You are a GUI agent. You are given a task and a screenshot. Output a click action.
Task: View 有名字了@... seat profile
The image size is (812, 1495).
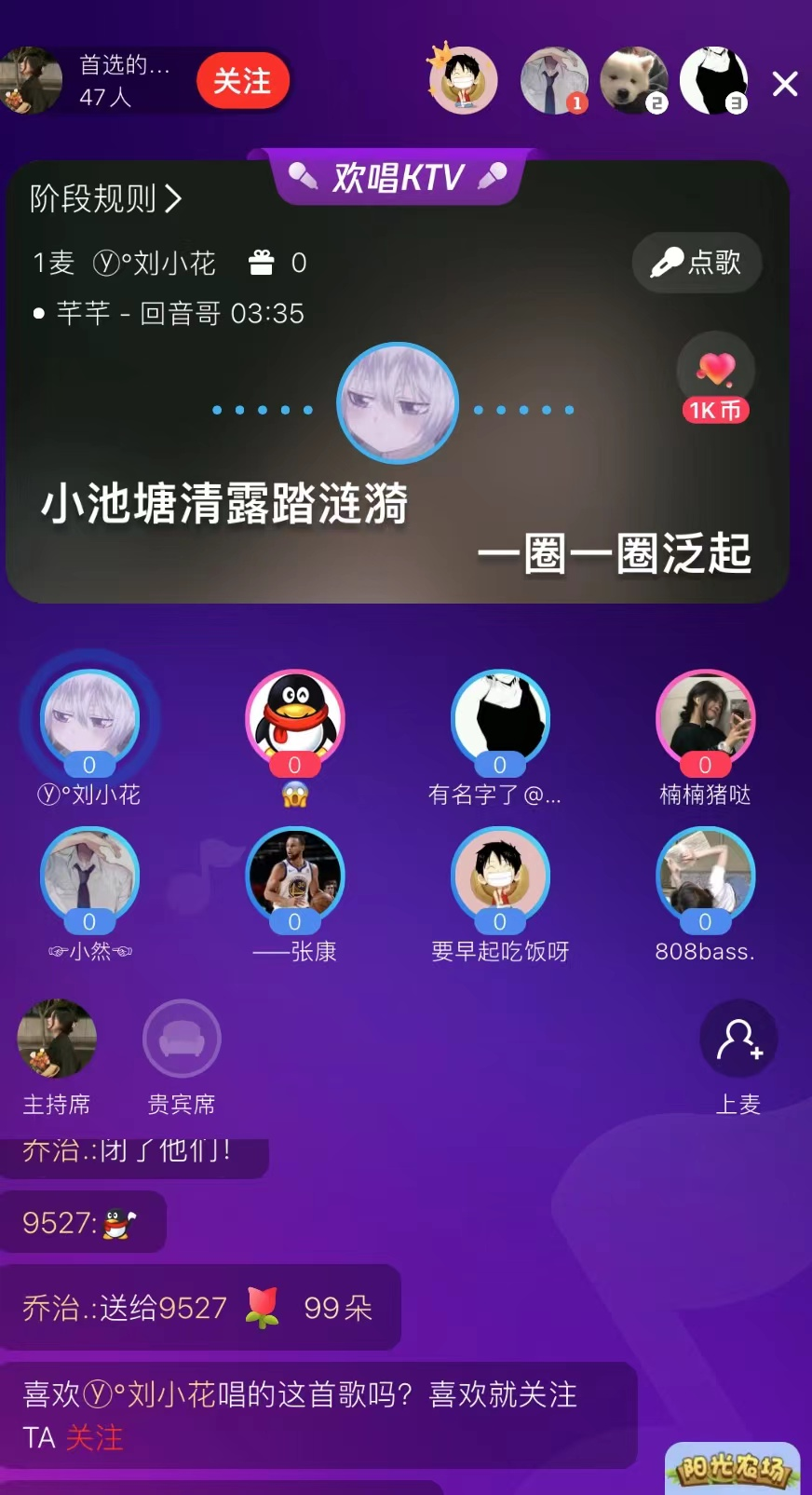(x=500, y=717)
